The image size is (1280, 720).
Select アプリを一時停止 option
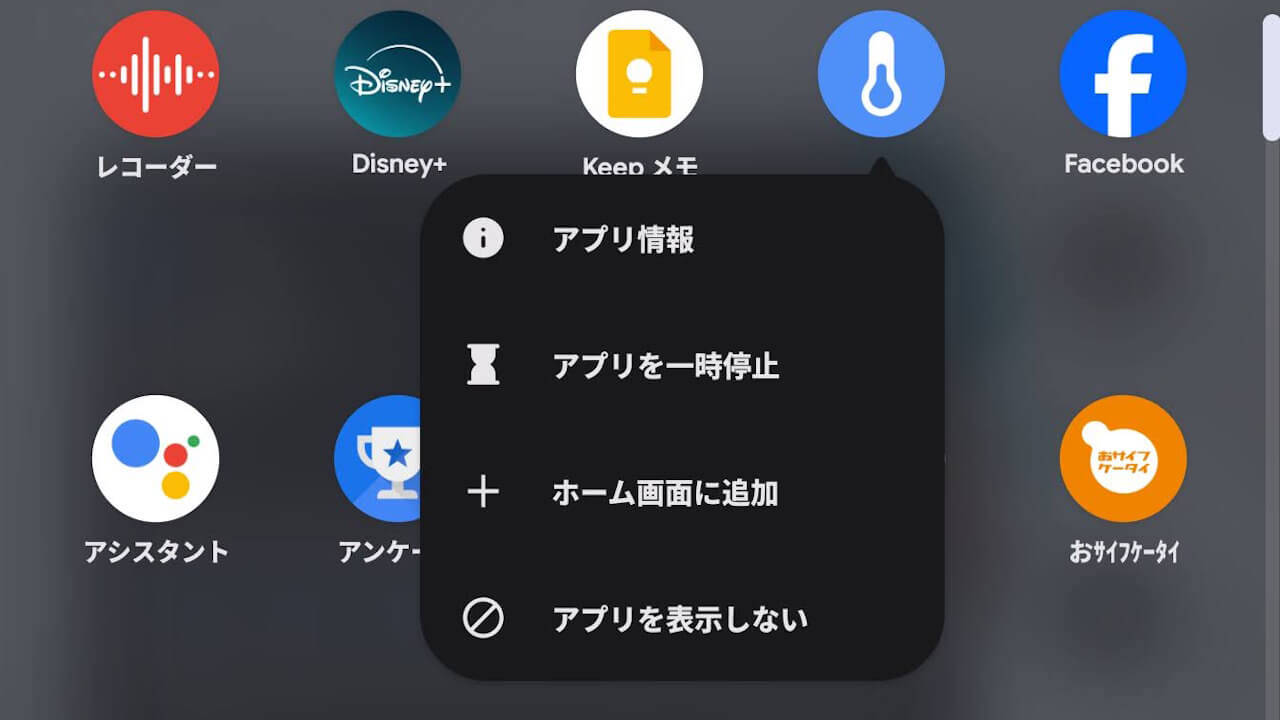[x=665, y=366]
